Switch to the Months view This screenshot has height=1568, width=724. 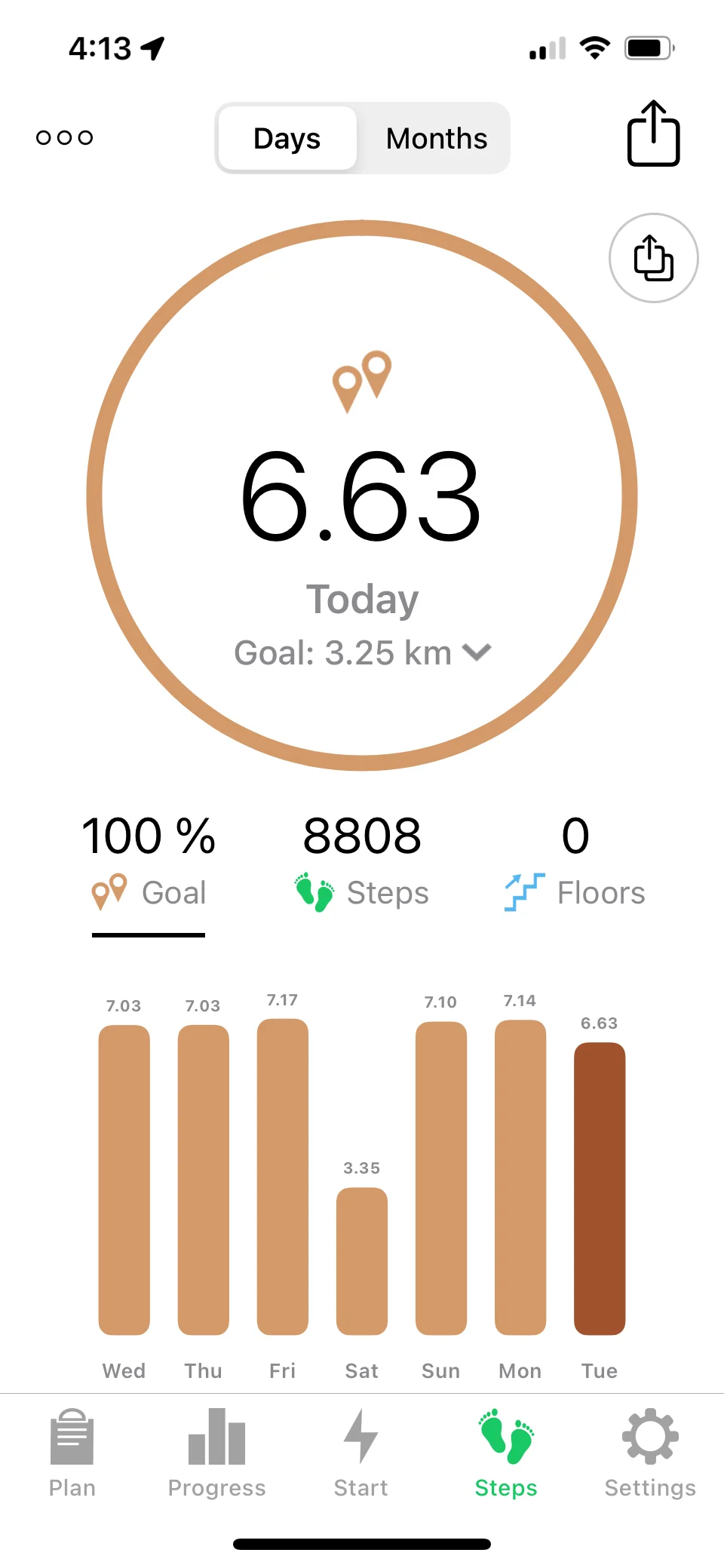pyautogui.click(x=436, y=139)
